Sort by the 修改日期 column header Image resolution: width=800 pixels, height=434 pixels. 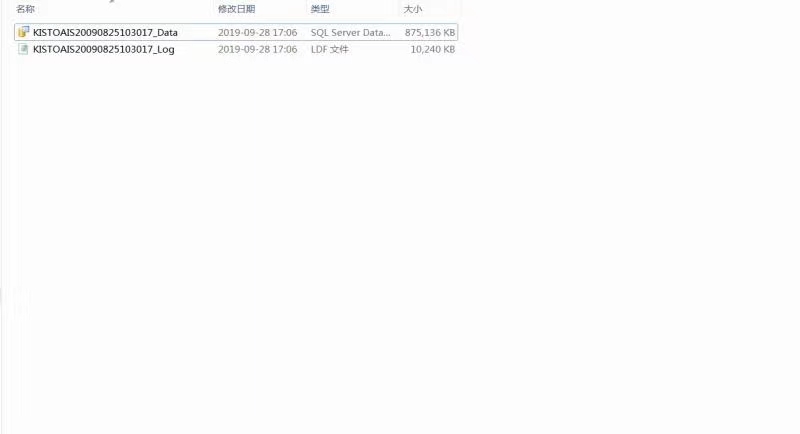point(236,9)
